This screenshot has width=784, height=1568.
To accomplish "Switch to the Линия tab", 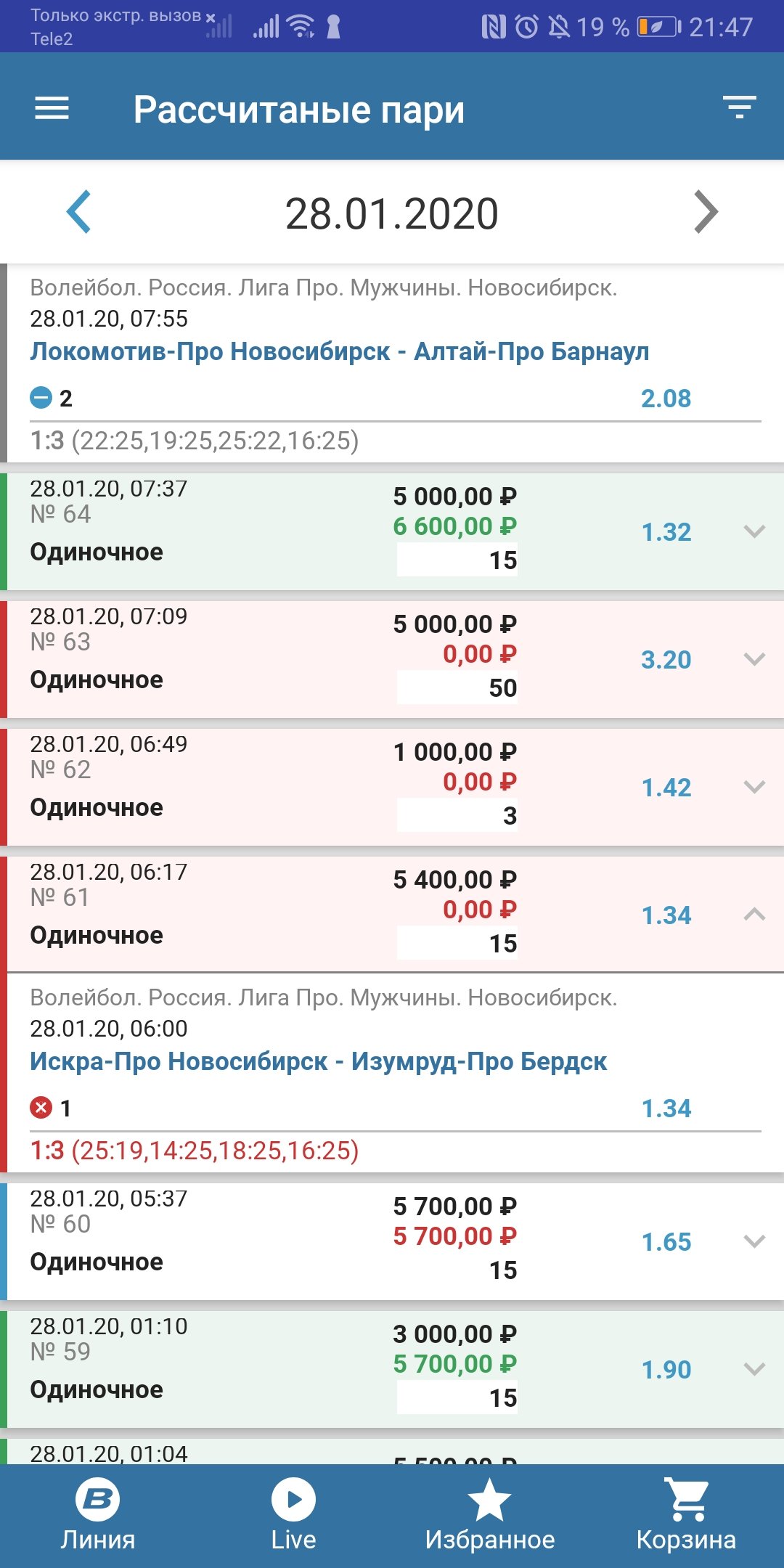I will (x=98, y=1516).
